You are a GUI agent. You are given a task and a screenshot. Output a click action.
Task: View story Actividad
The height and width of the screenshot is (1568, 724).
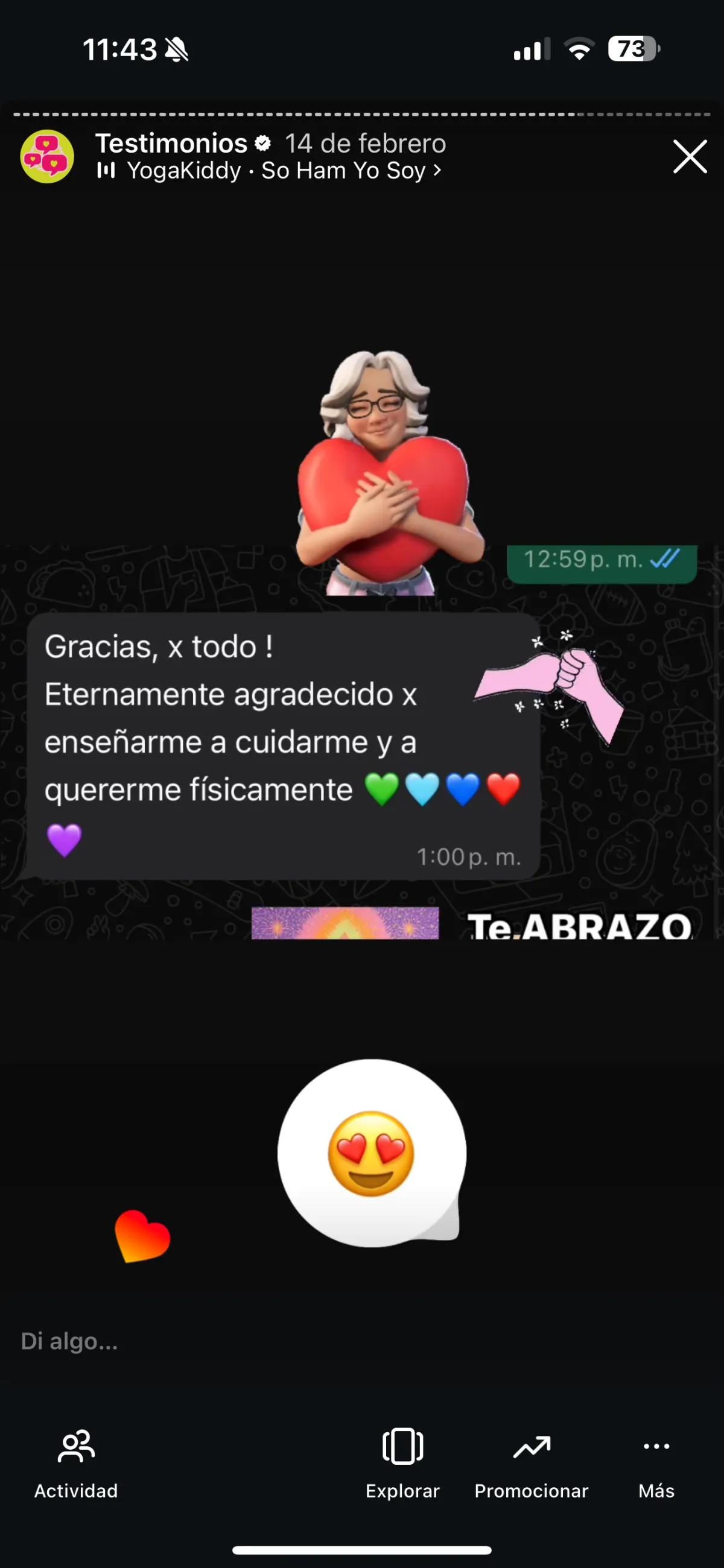point(76,1461)
